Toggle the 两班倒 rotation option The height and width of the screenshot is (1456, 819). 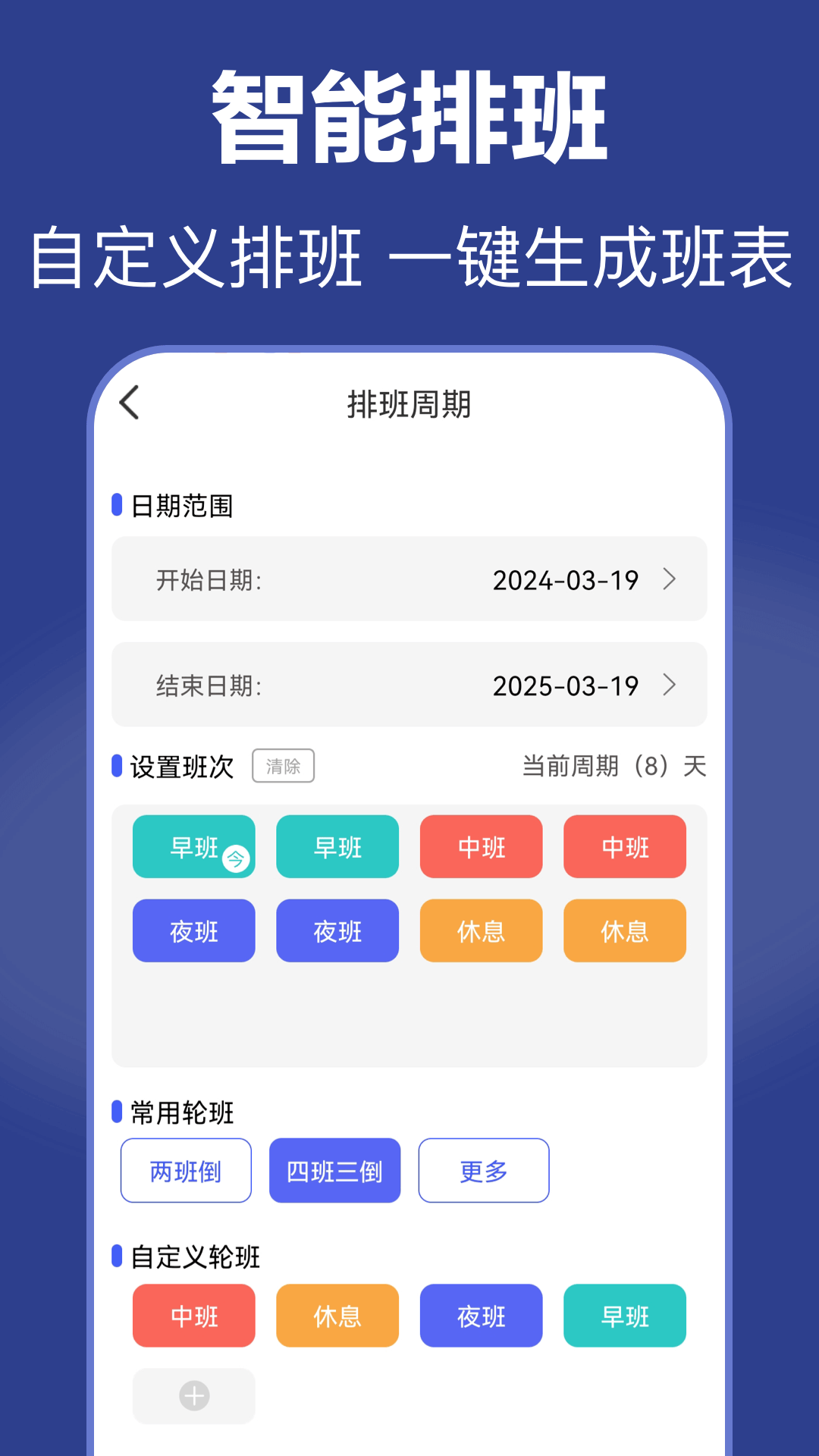[186, 1170]
